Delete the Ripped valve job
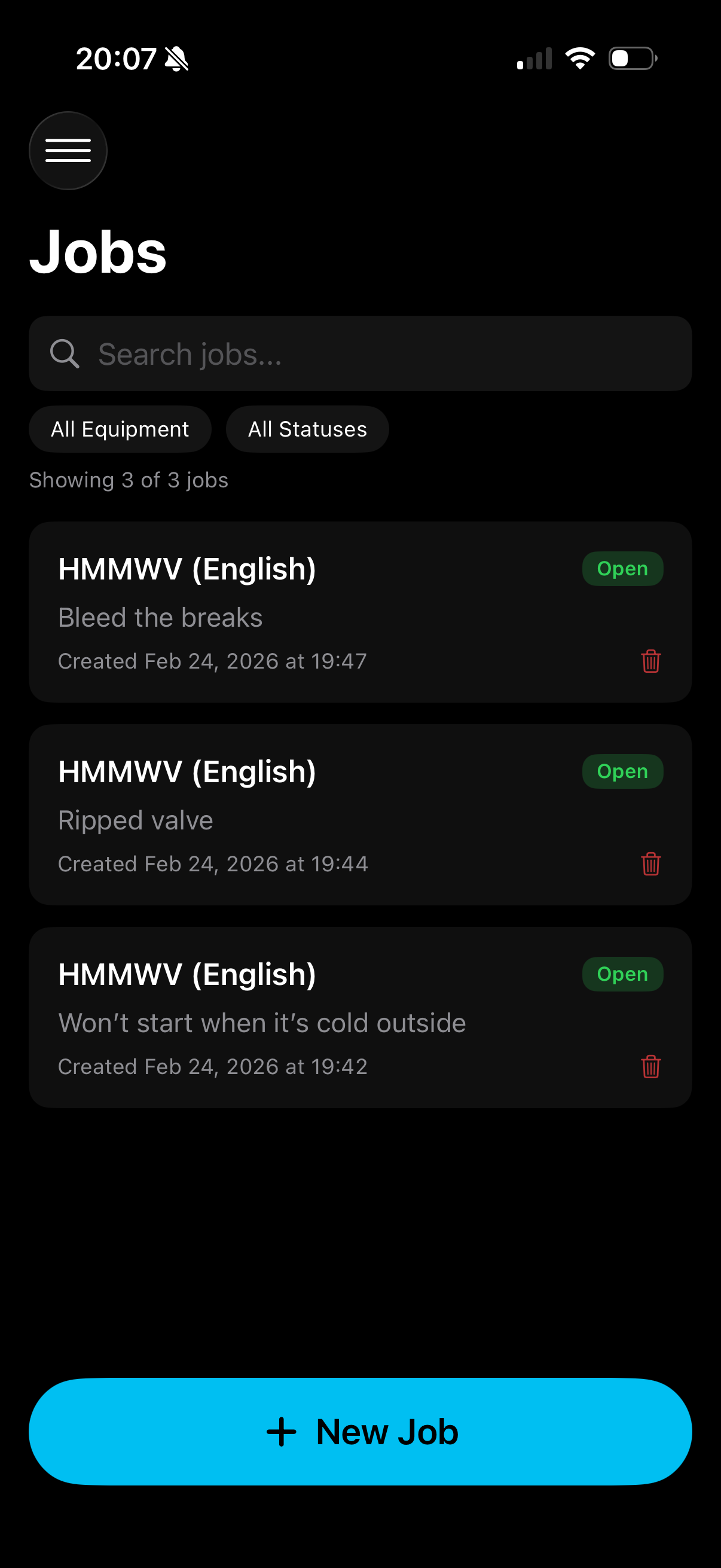Viewport: 721px width, 1568px height. [x=650, y=864]
